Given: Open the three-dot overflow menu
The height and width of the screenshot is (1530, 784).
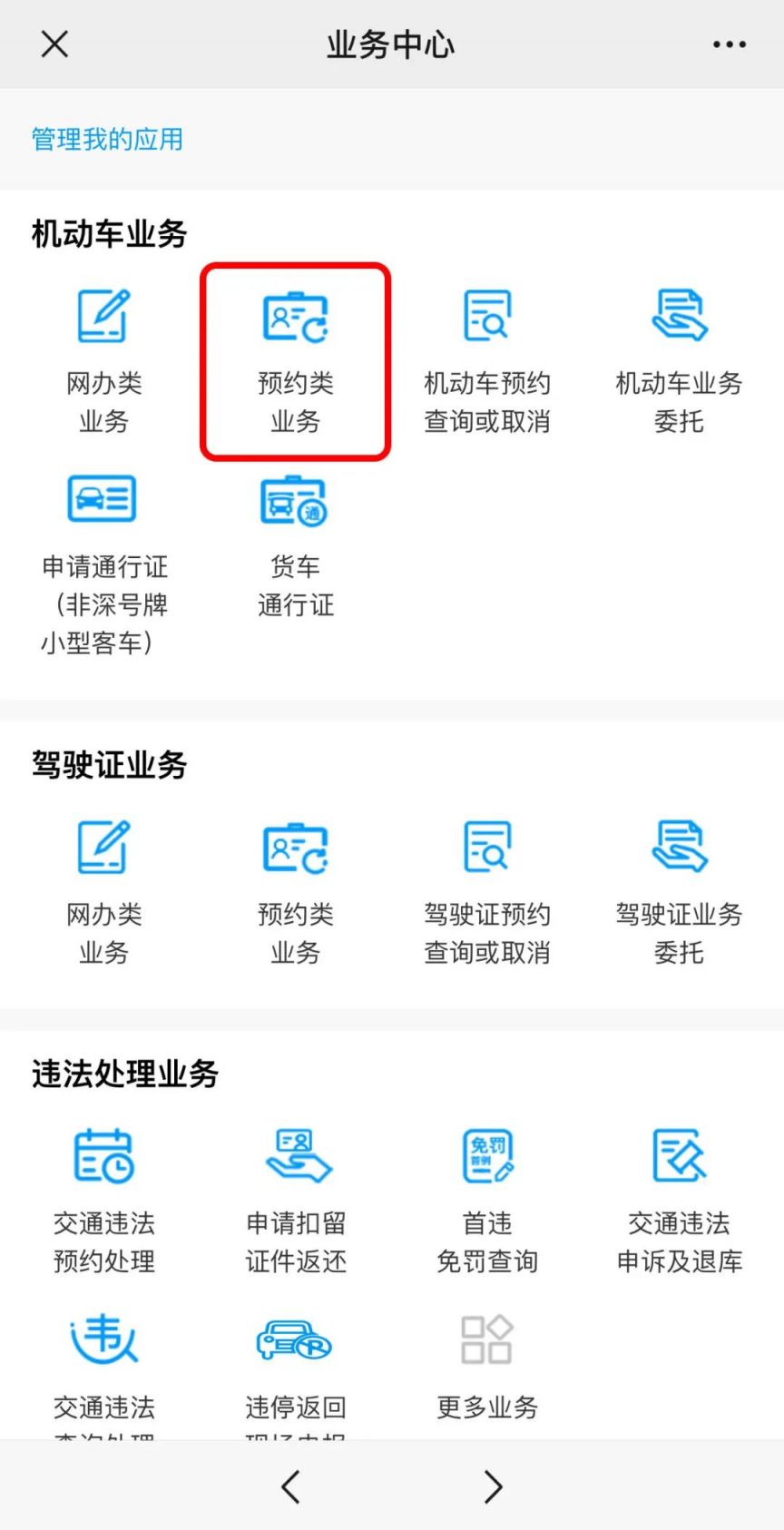Looking at the screenshot, I should tap(729, 44).
